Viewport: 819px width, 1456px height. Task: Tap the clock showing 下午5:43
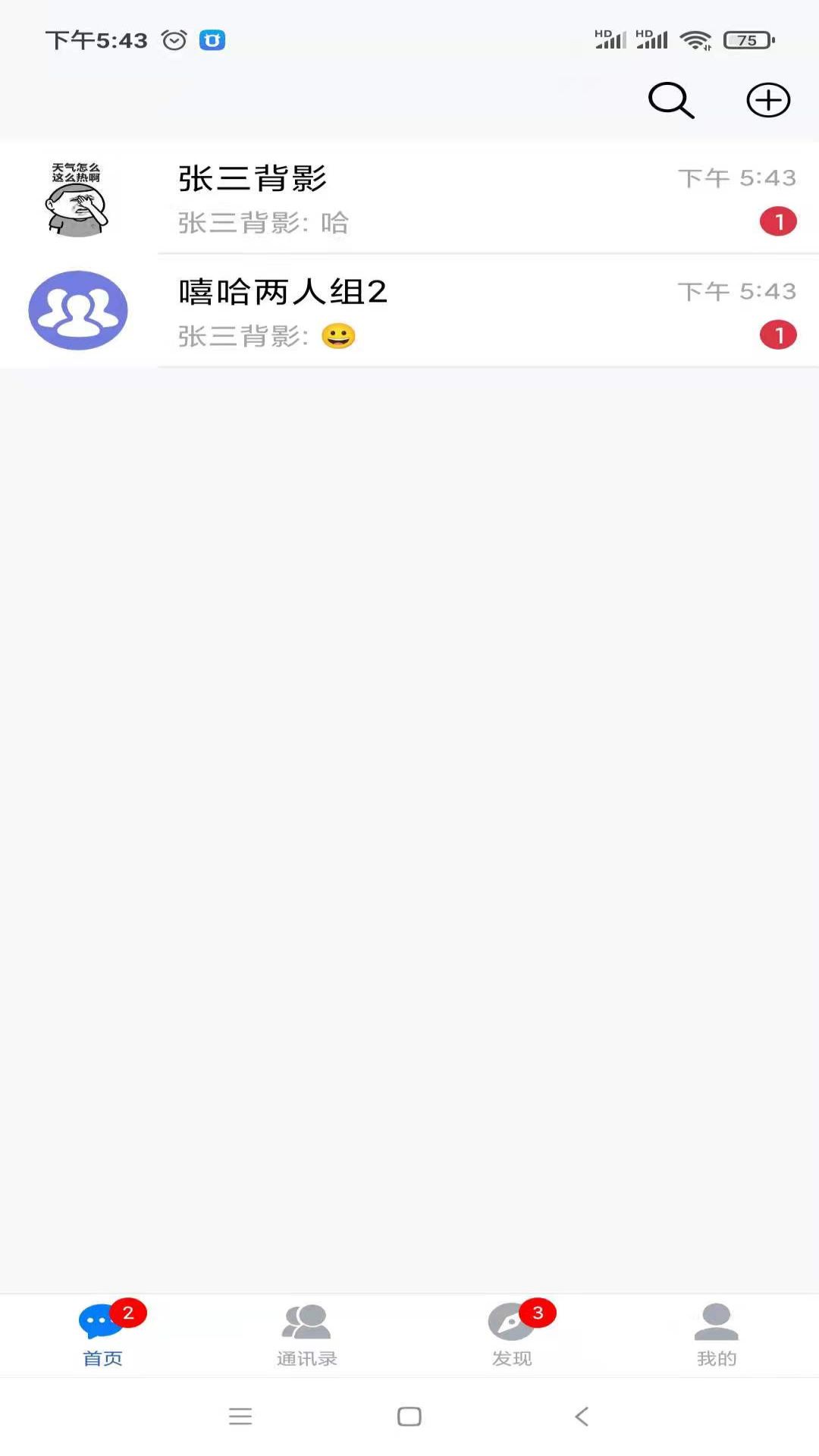point(93,39)
